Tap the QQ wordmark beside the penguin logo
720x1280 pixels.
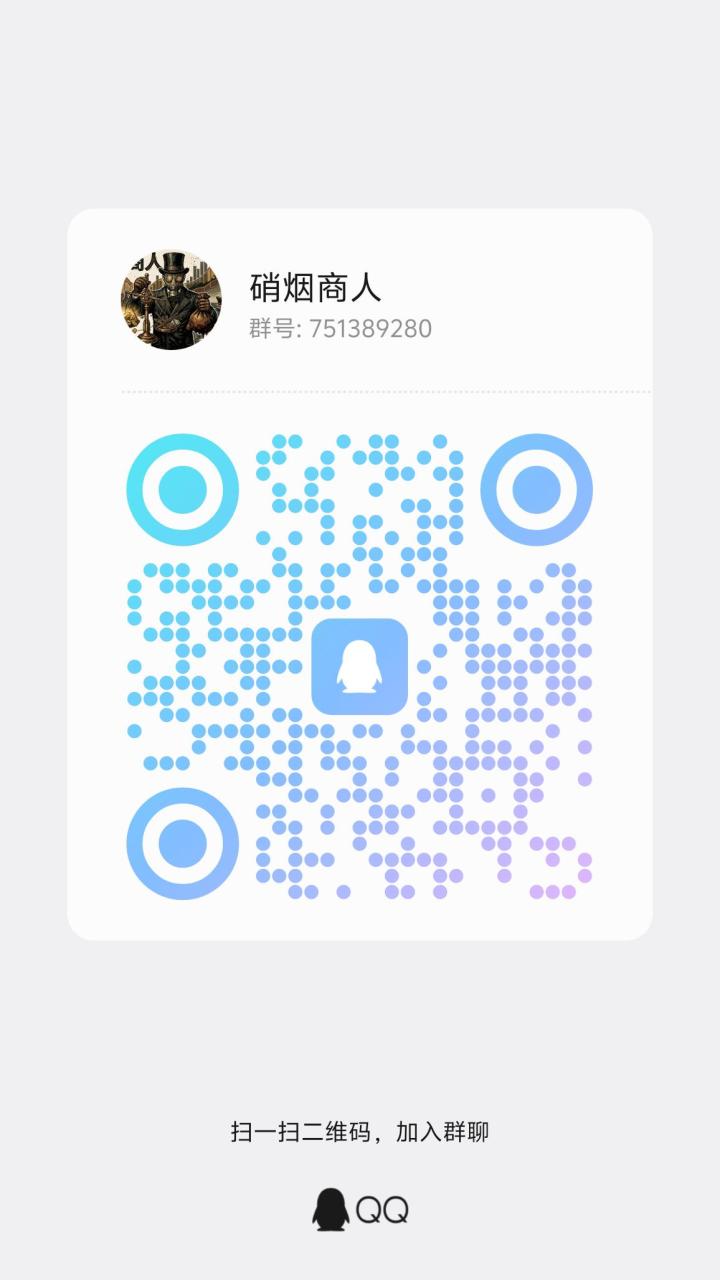click(x=384, y=1210)
